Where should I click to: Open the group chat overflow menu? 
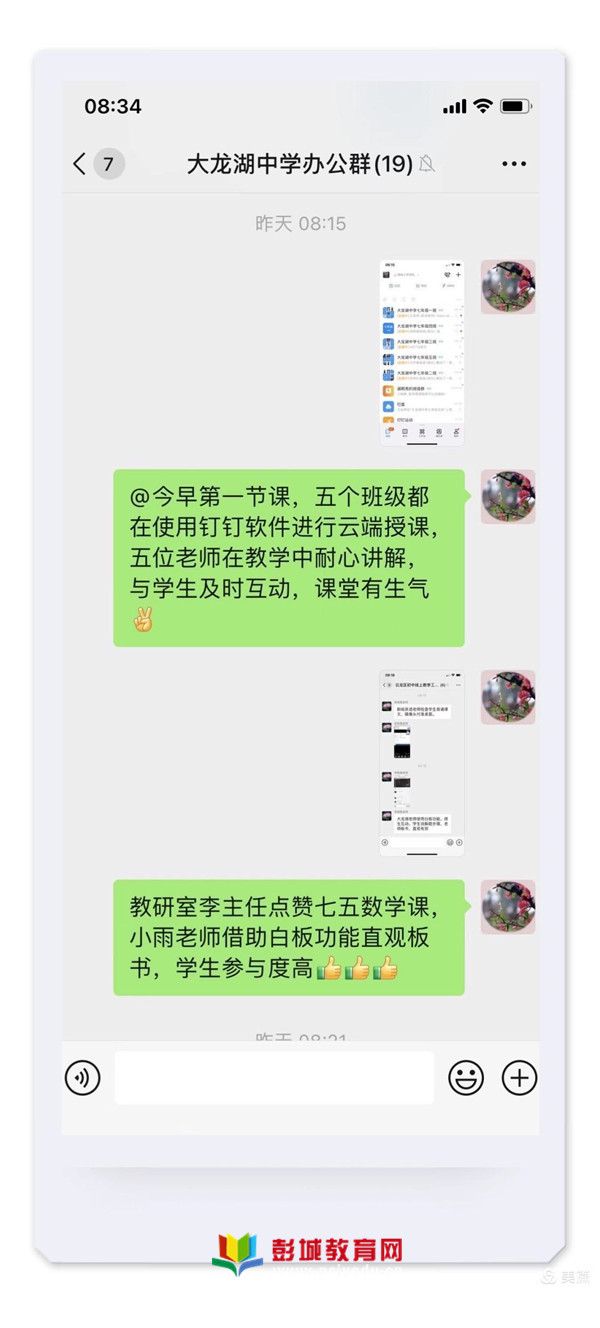[514, 164]
